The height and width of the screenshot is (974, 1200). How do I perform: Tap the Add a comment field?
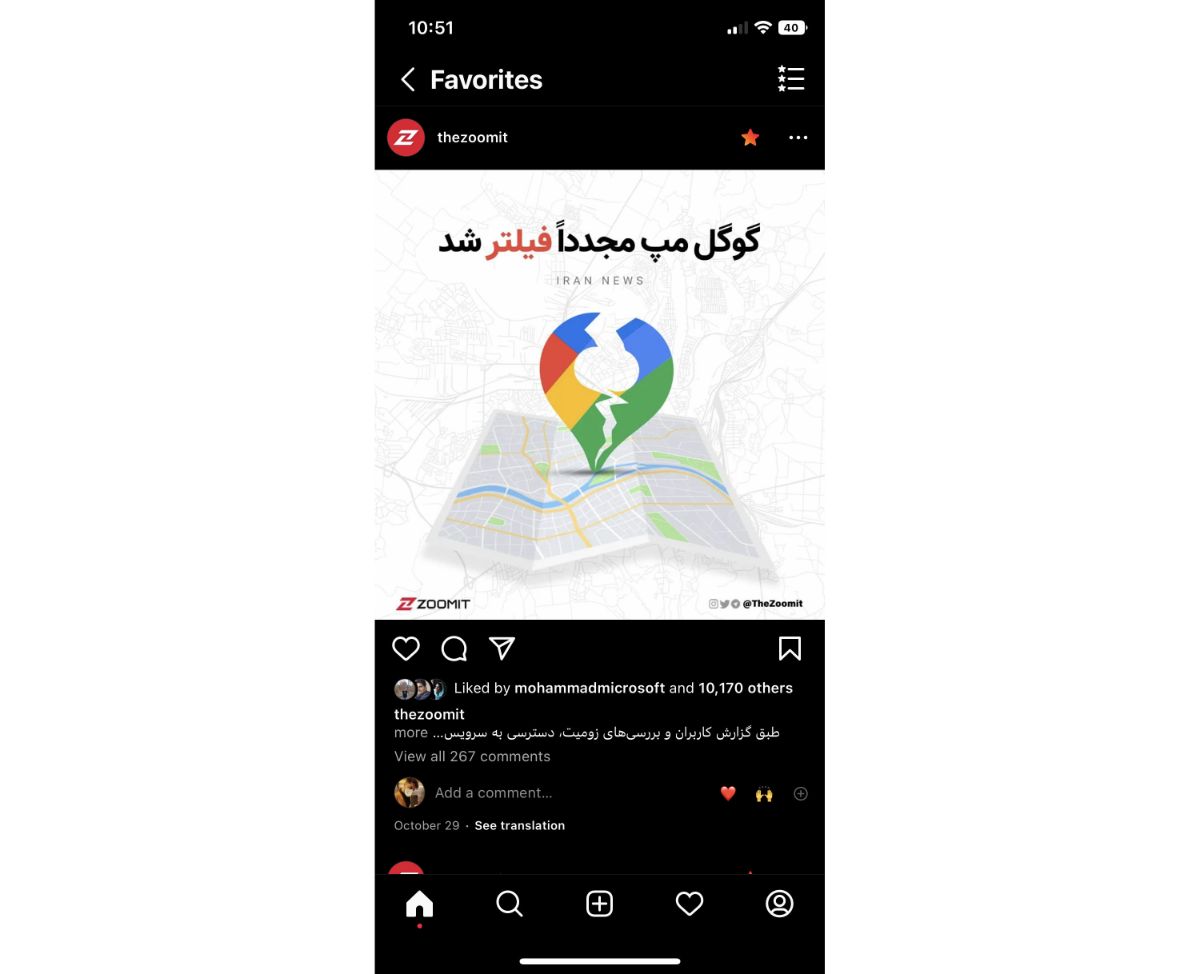(493, 793)
